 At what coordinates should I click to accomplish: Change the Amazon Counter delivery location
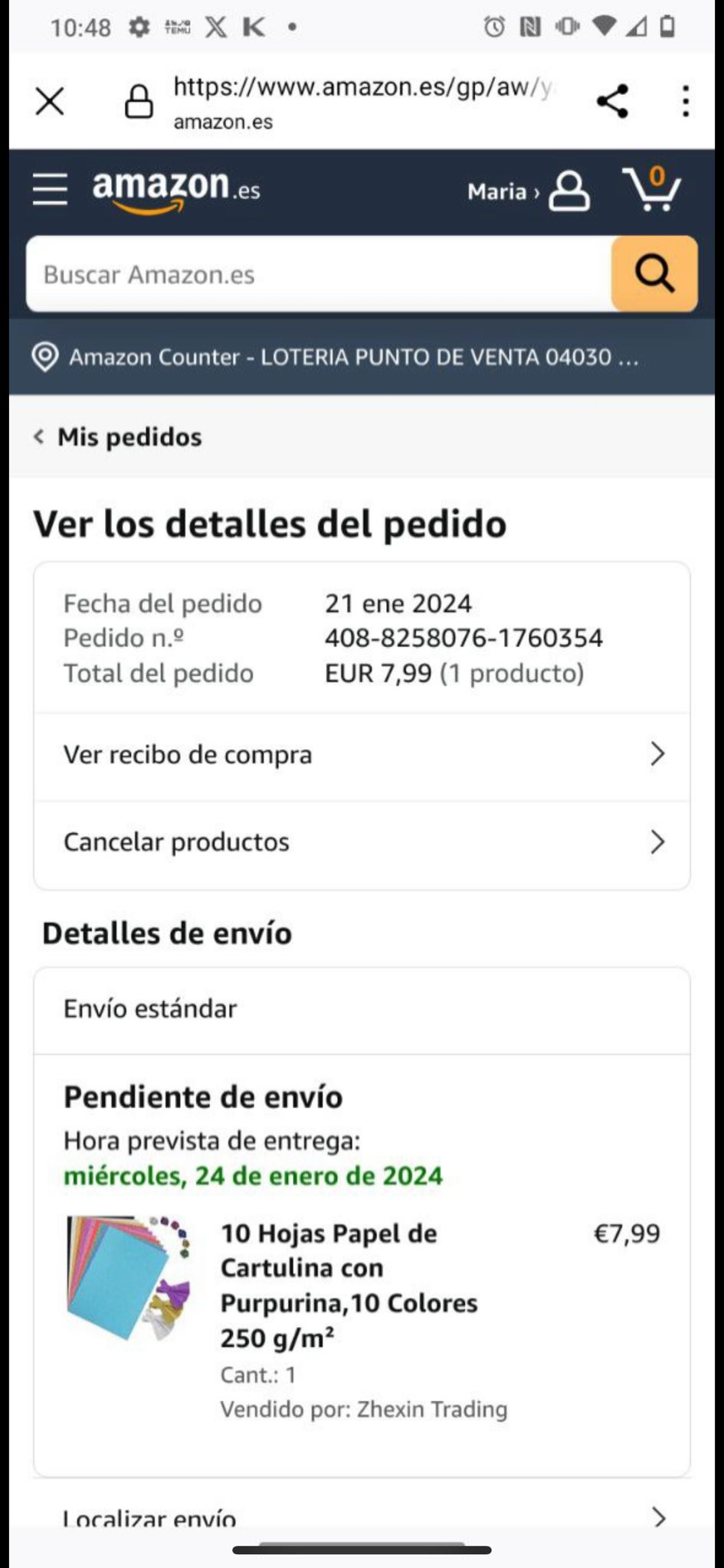[x=337, y=357]
